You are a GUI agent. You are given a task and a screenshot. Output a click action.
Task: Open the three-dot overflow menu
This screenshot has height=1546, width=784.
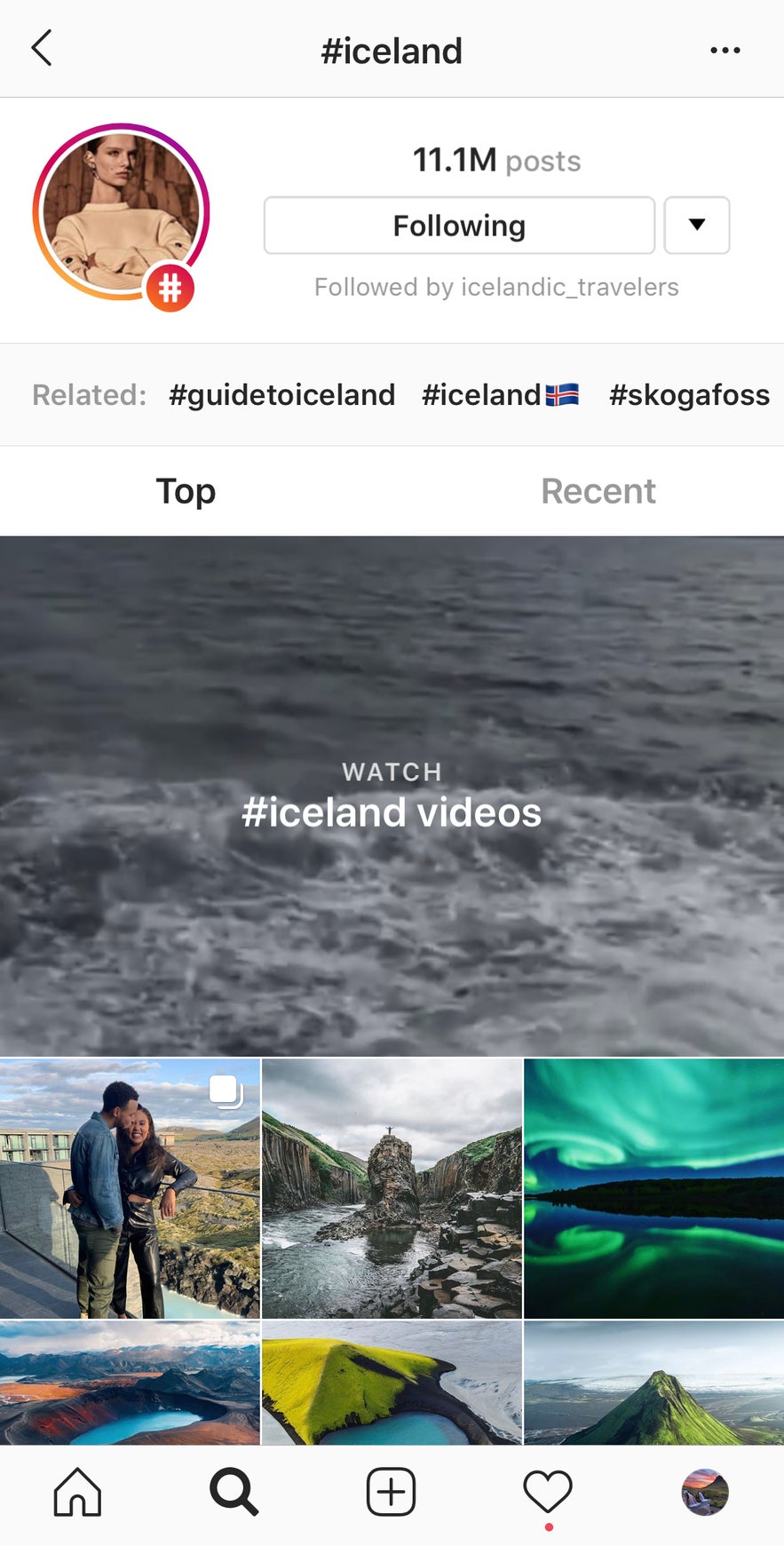pyautogui.click(x=725, y=51)
